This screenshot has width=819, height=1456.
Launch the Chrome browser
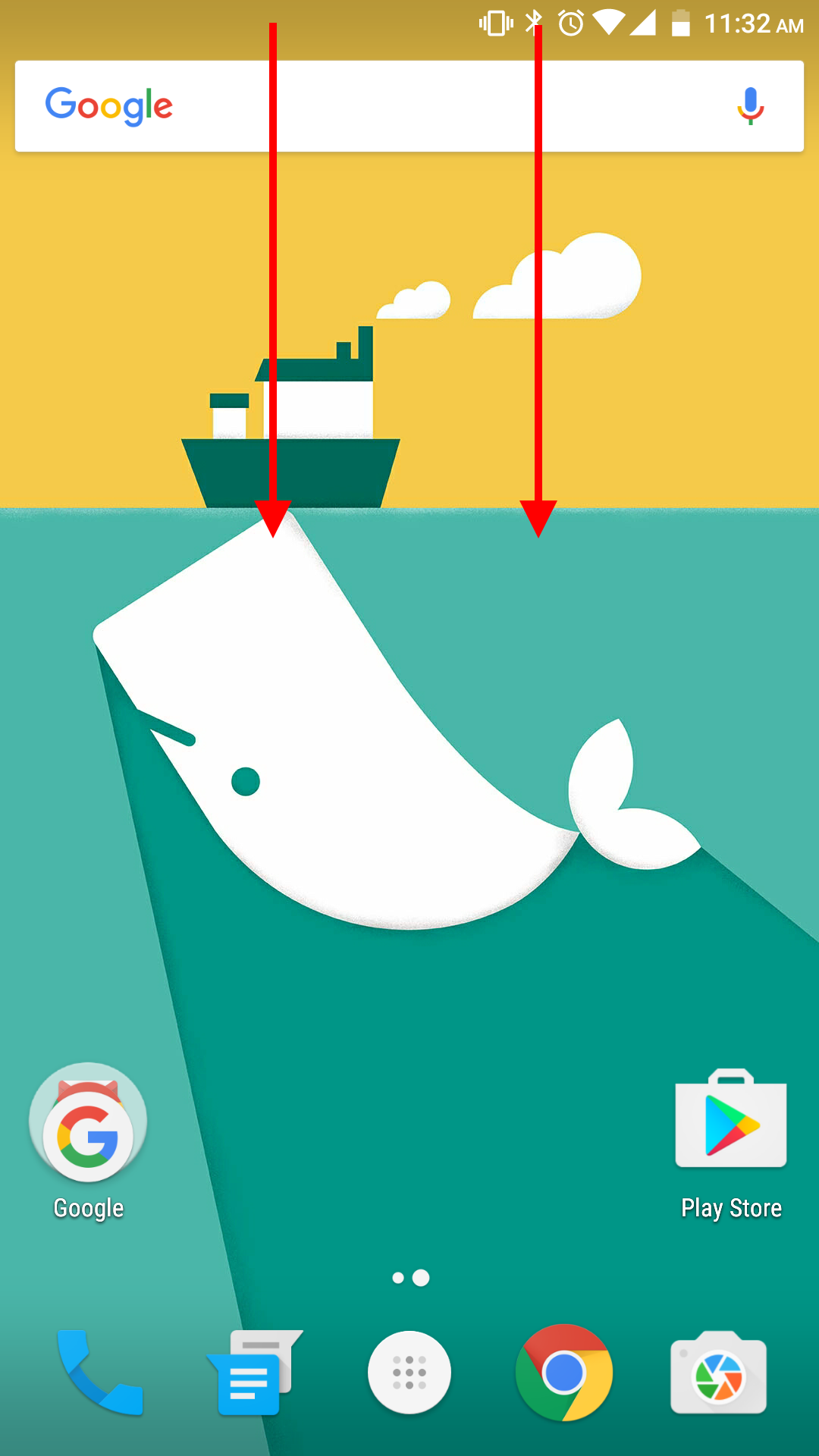[564, 1373]
